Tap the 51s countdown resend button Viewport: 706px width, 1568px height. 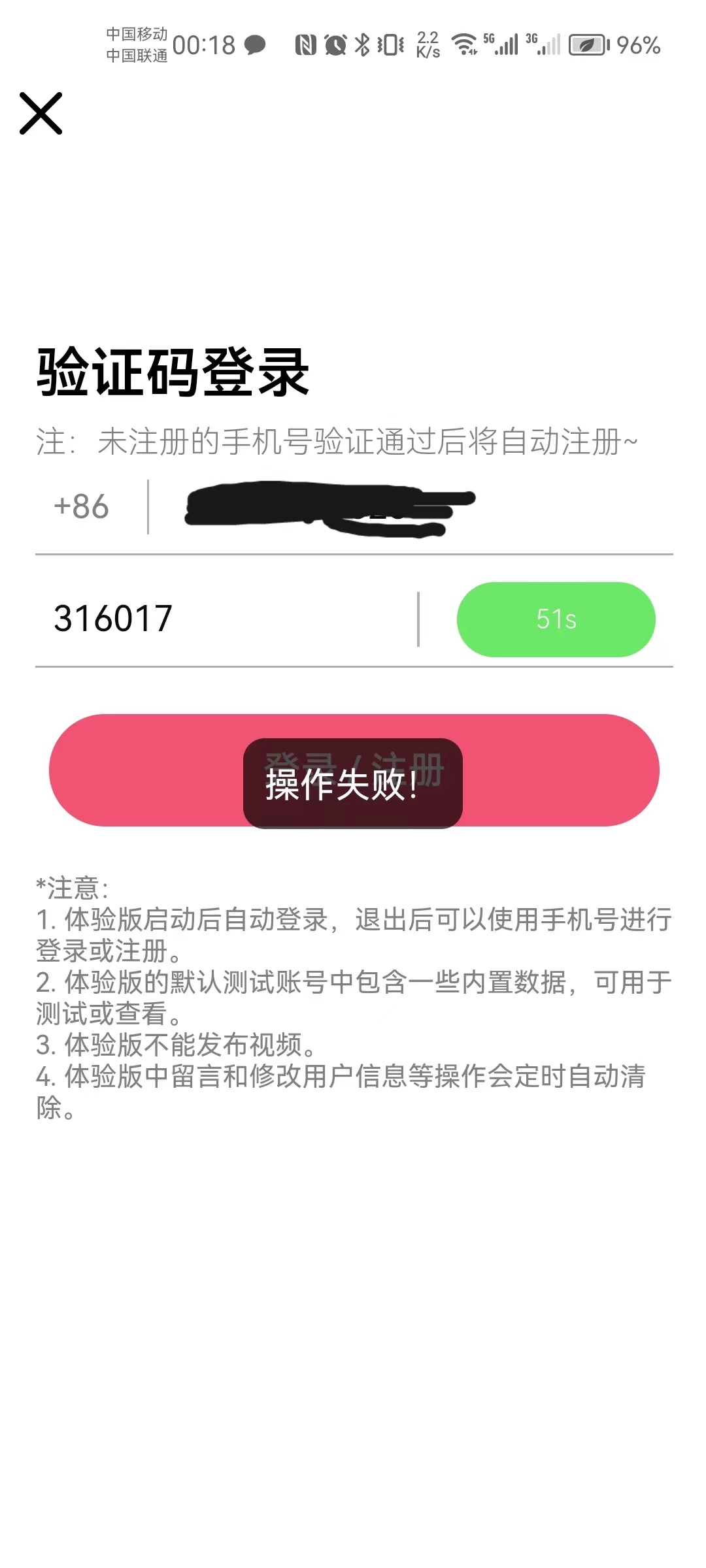pyautogui.click(x=557, y=619)
